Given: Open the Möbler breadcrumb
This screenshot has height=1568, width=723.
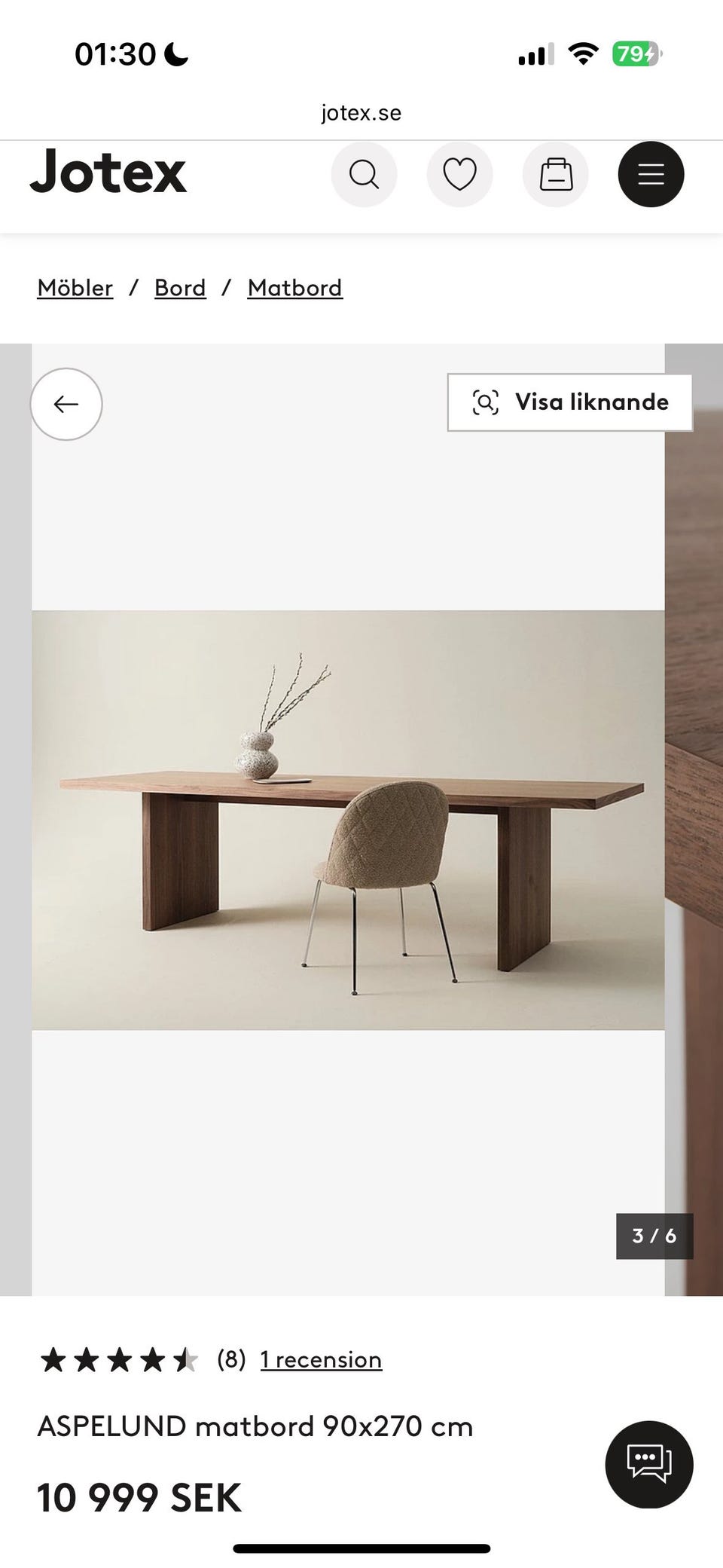Looking at the screenshot, I should [x=75, y=287].
